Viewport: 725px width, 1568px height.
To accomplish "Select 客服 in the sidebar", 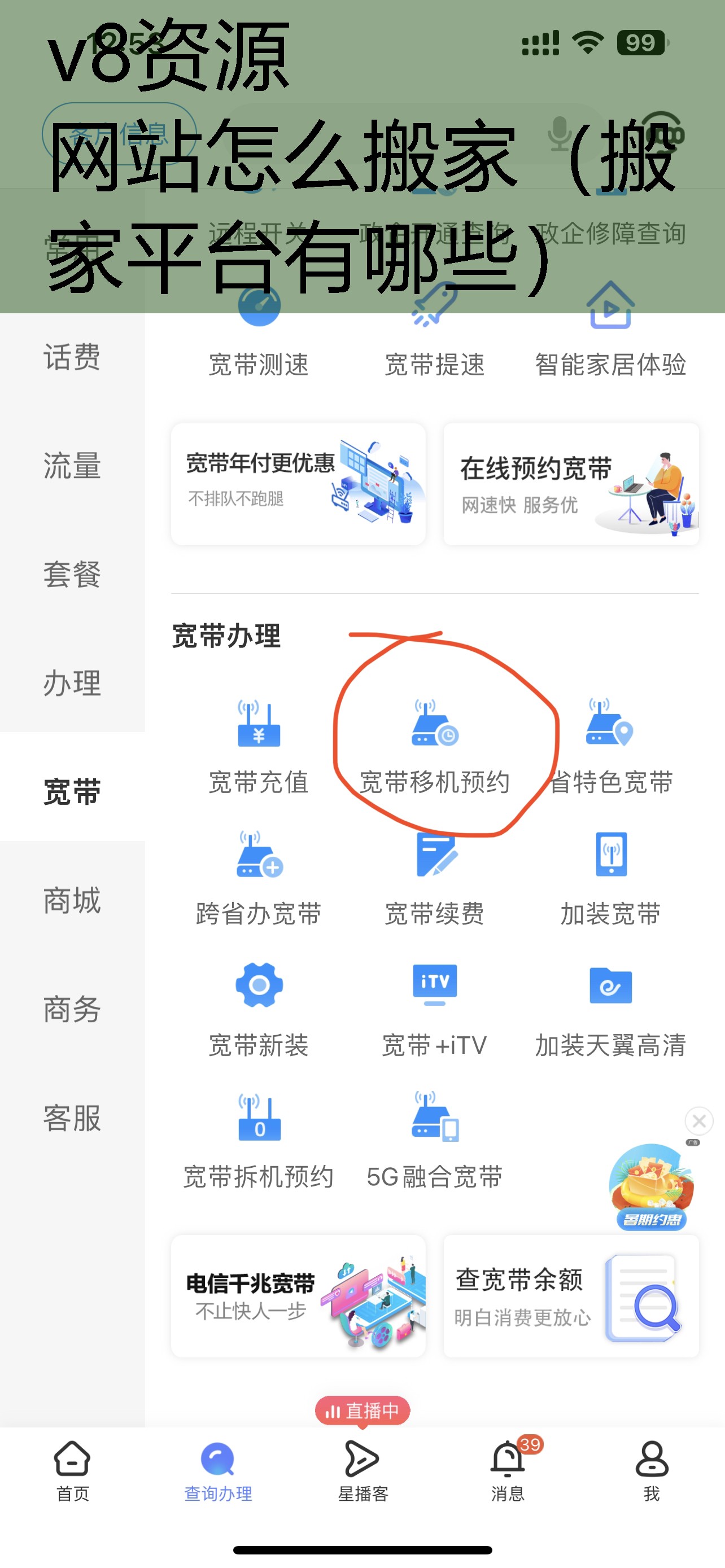I will tap(72, 1118).
